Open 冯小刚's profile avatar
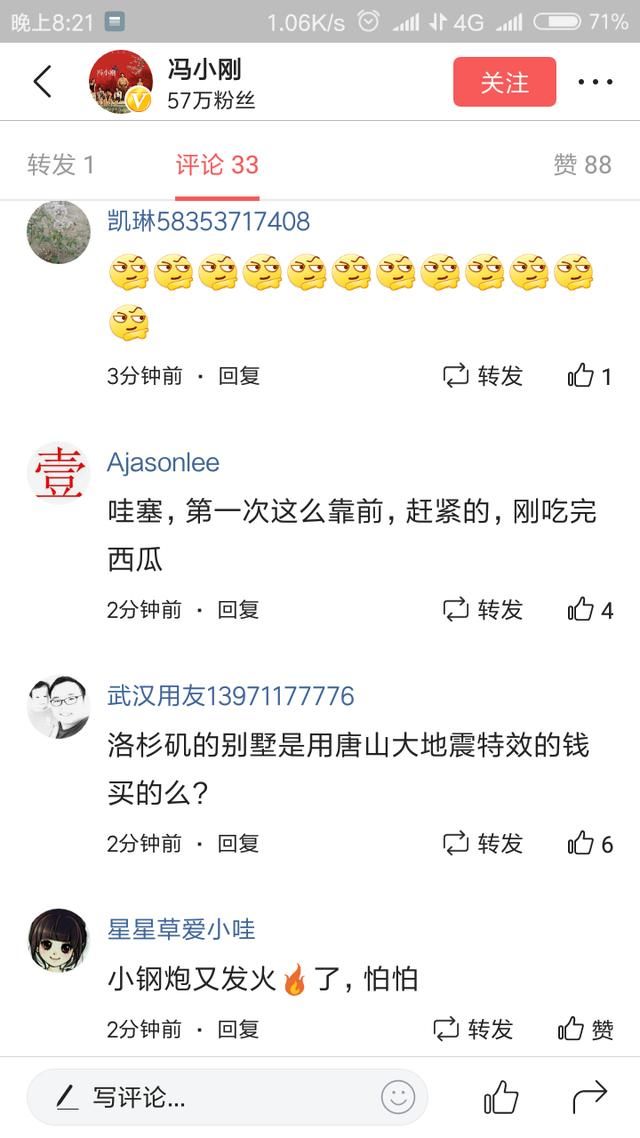The height and width of the screenshot is (1138, 640). tap(120, 81)
